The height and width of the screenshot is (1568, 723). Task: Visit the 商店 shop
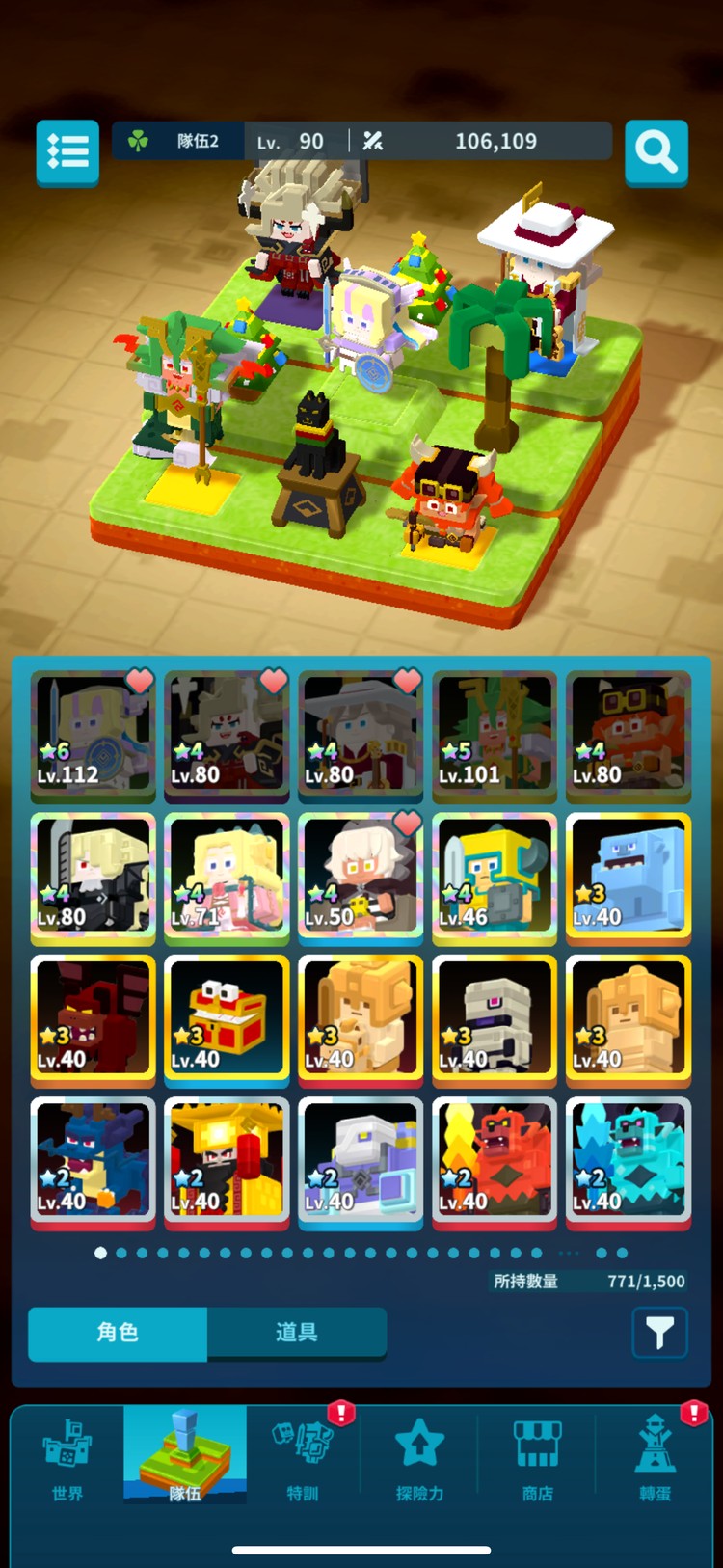[x=537, y=1458]
